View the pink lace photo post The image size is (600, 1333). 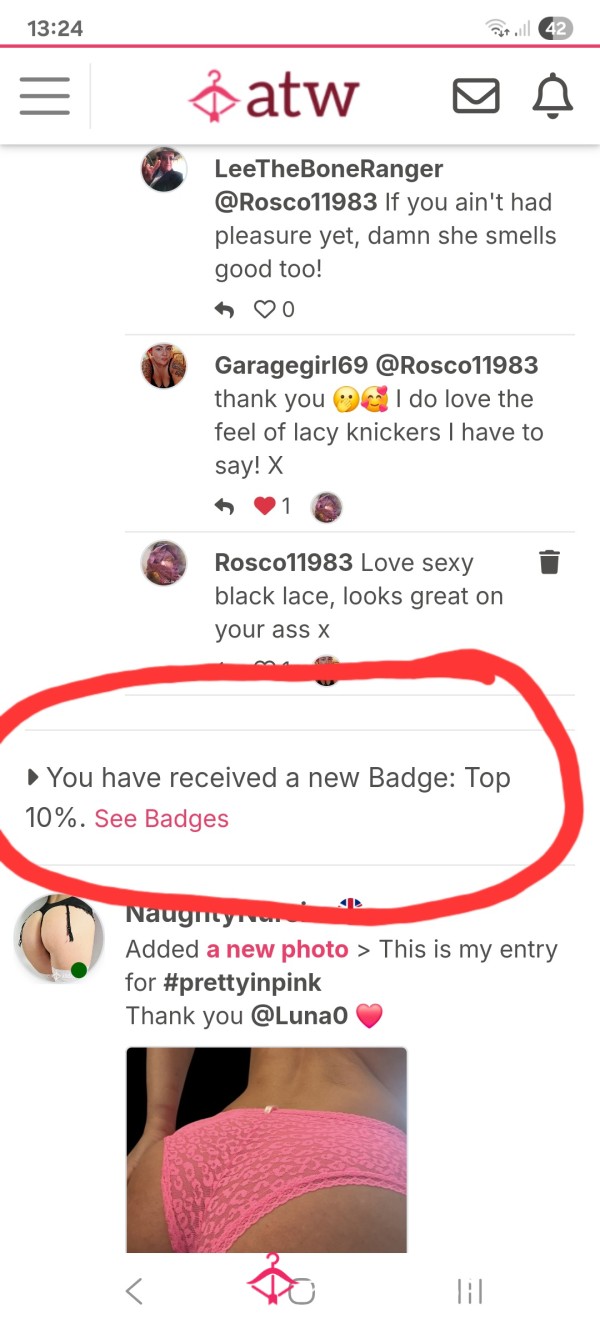[266, 1149]
